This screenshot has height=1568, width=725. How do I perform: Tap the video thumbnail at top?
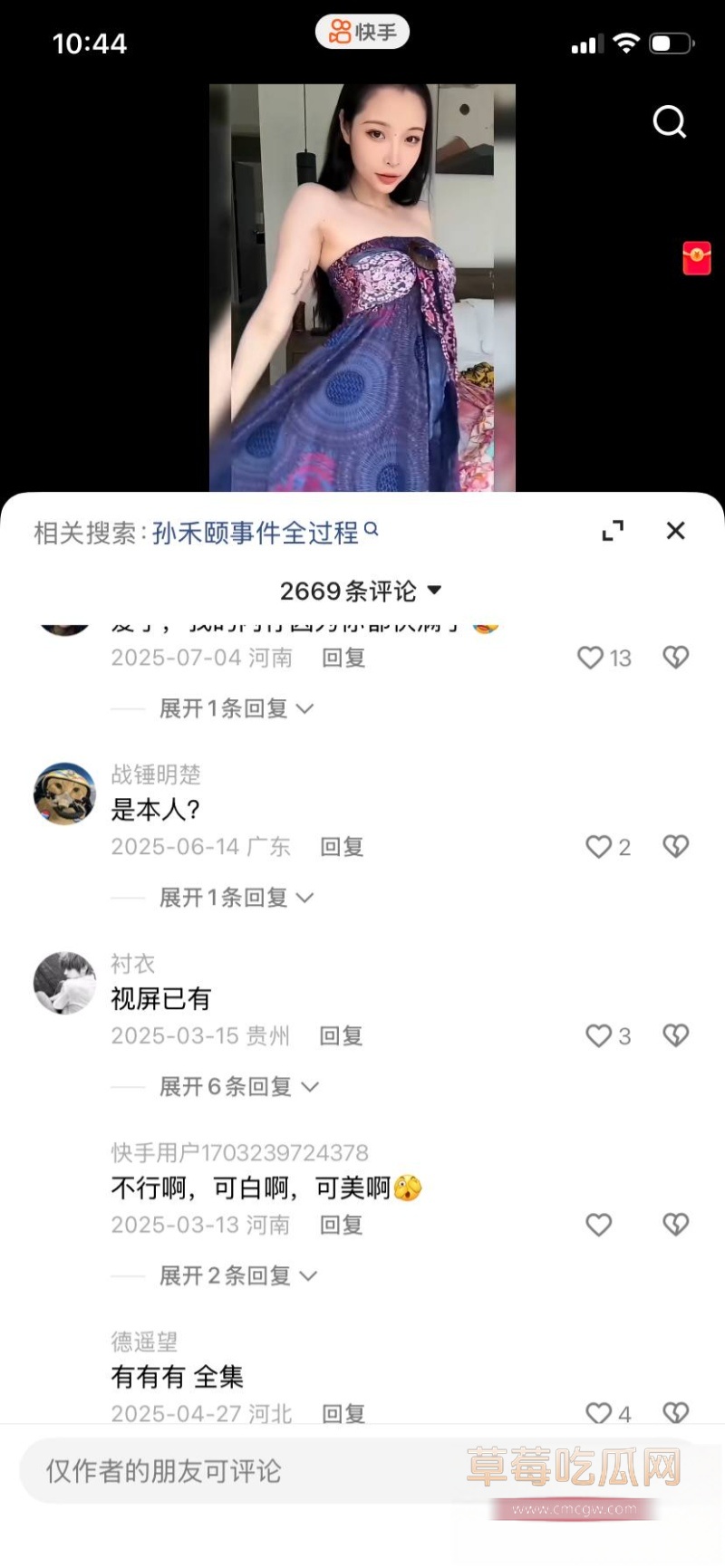tap(362, 281)
